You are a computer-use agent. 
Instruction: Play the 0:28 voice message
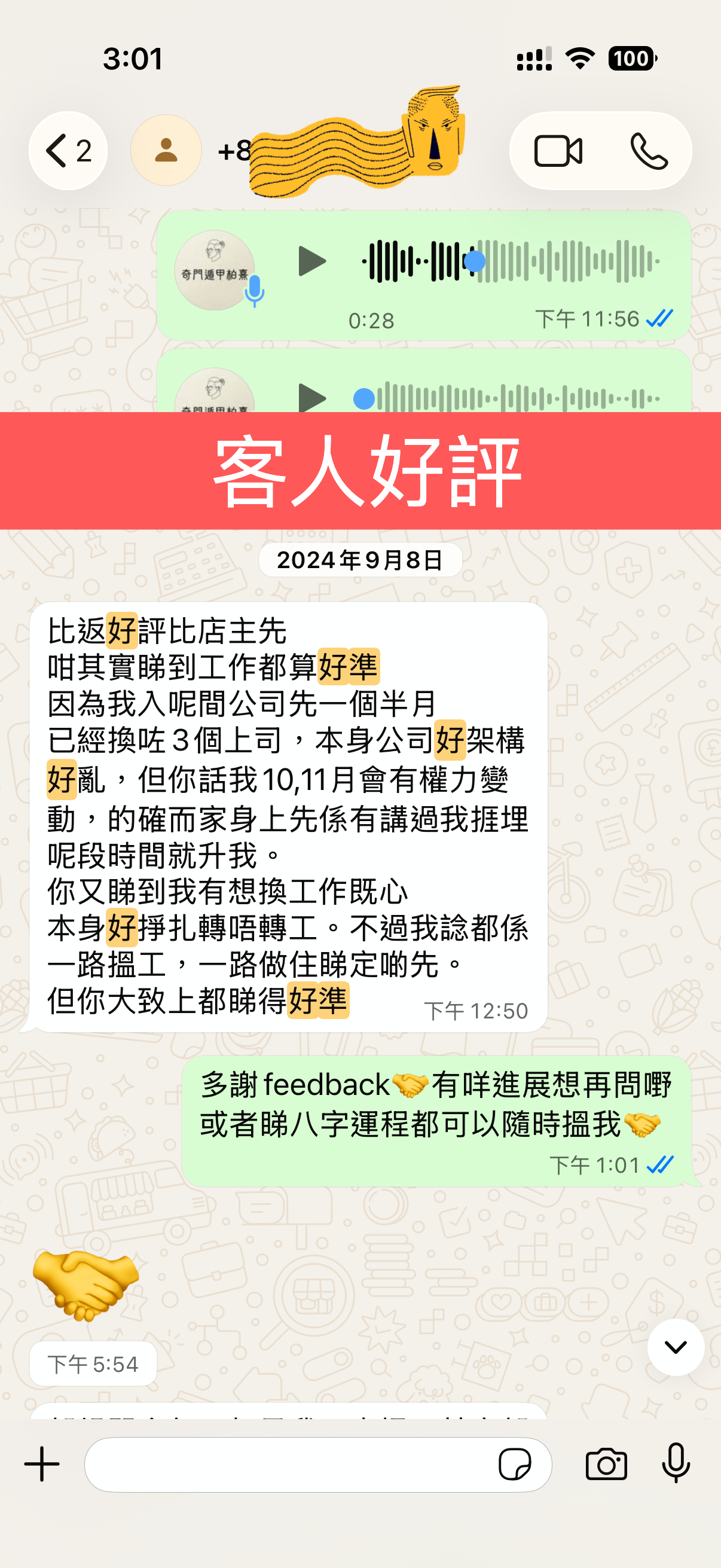tap(312, 262)
